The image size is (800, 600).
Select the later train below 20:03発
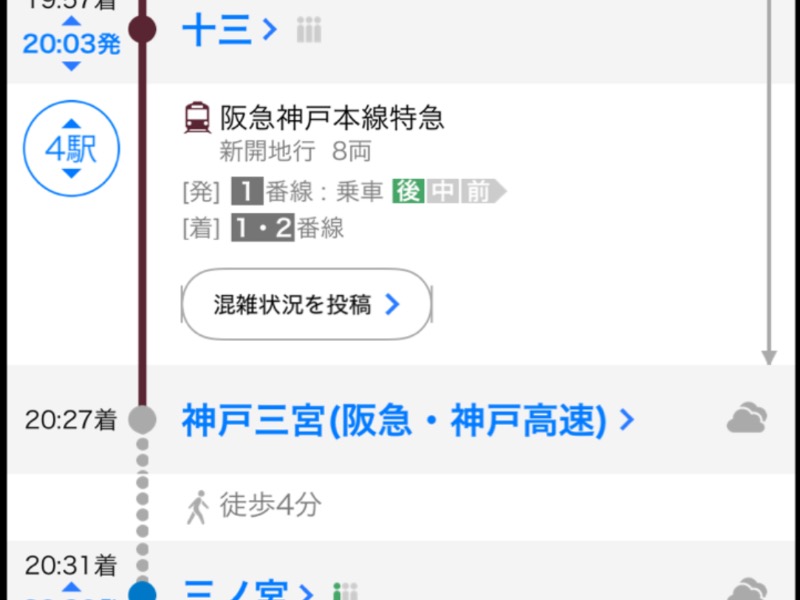point(70,66)
